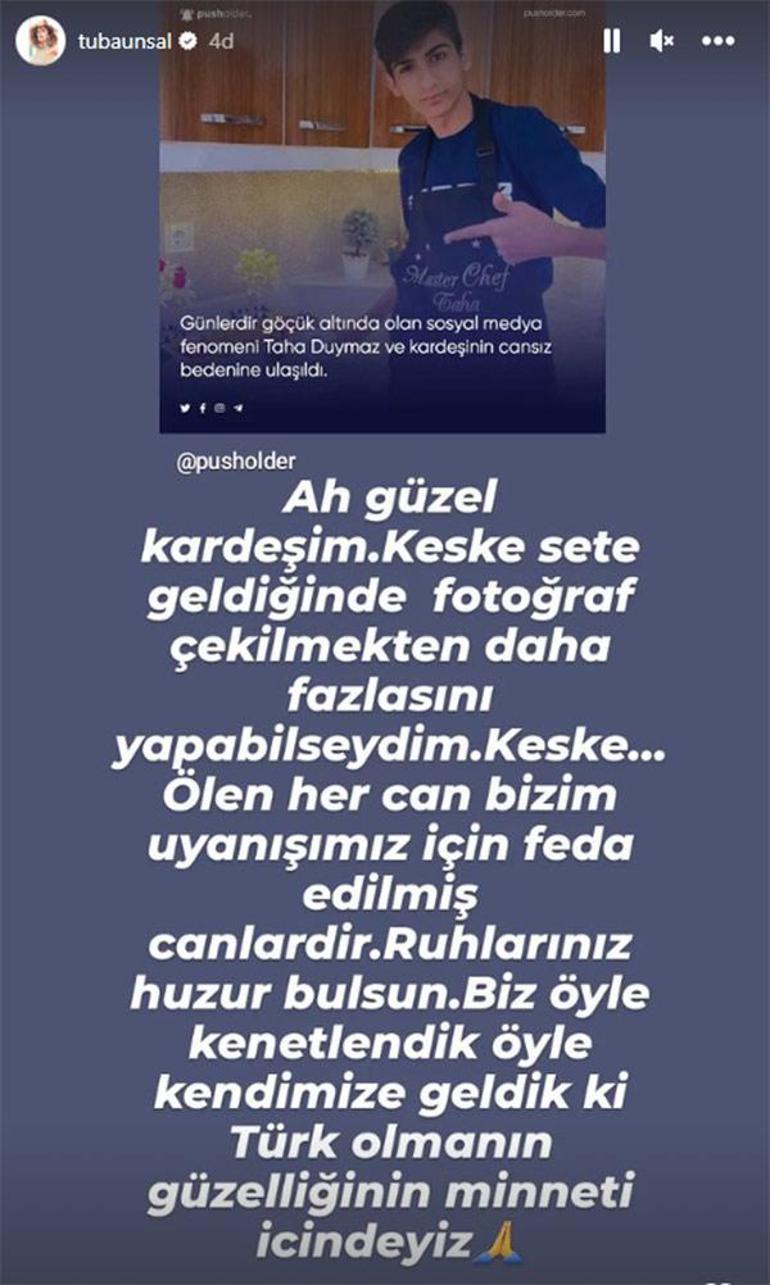Viewport: 770px width, 1285px height.
Task: Pause the story playback
Action: (611, 41)
